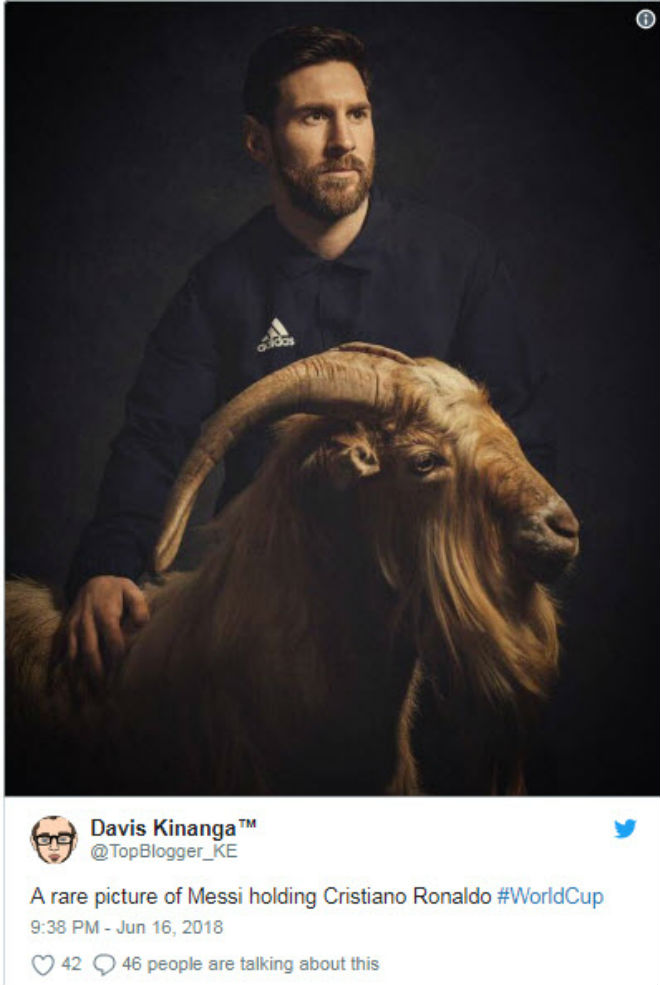Open the info icon on the photo
The height and width of the screenshot is (985, 660).
645,19
